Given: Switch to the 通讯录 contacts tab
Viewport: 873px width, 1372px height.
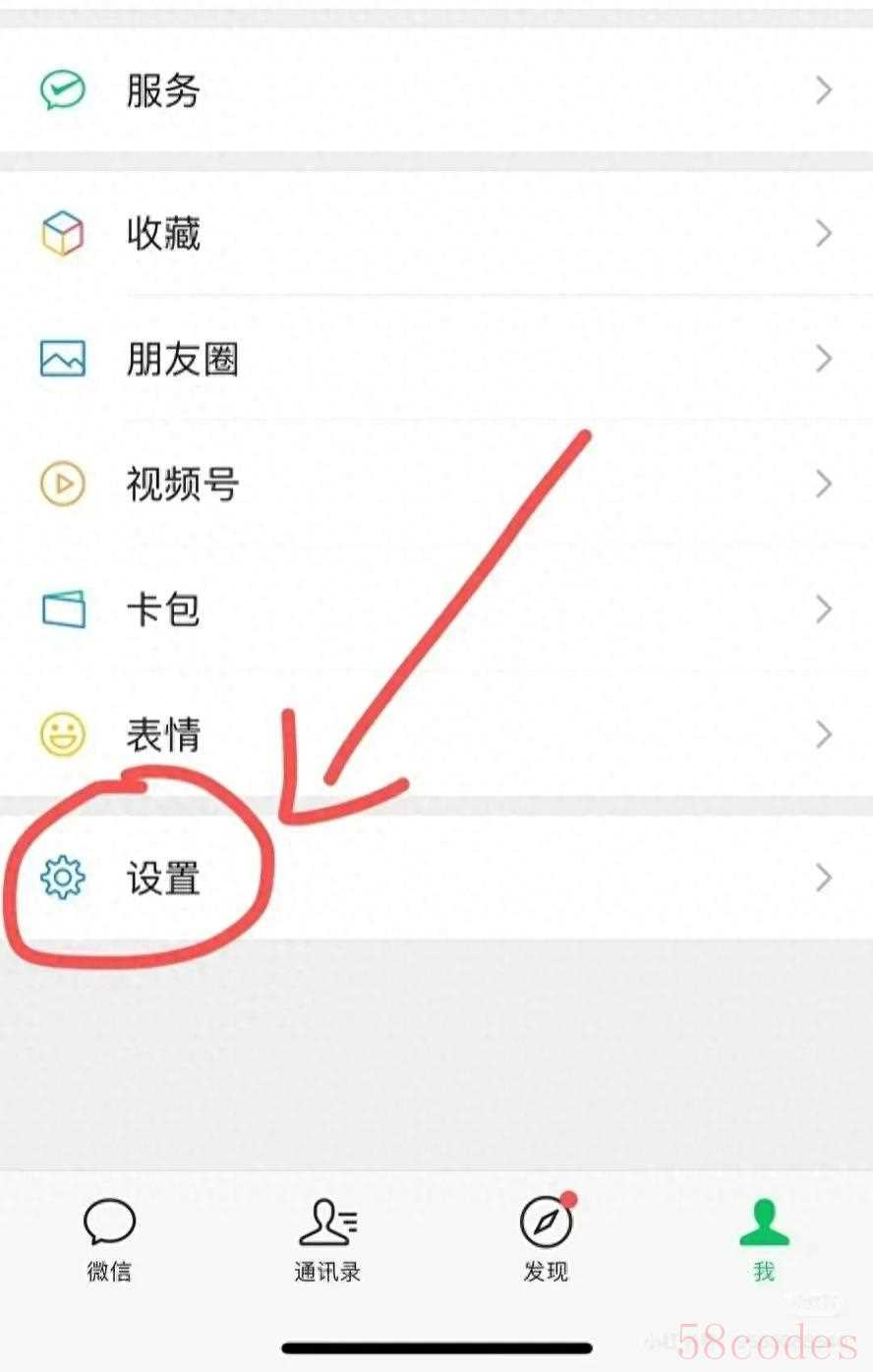Looking at the screenshot, I should [x=327, y=1240].
